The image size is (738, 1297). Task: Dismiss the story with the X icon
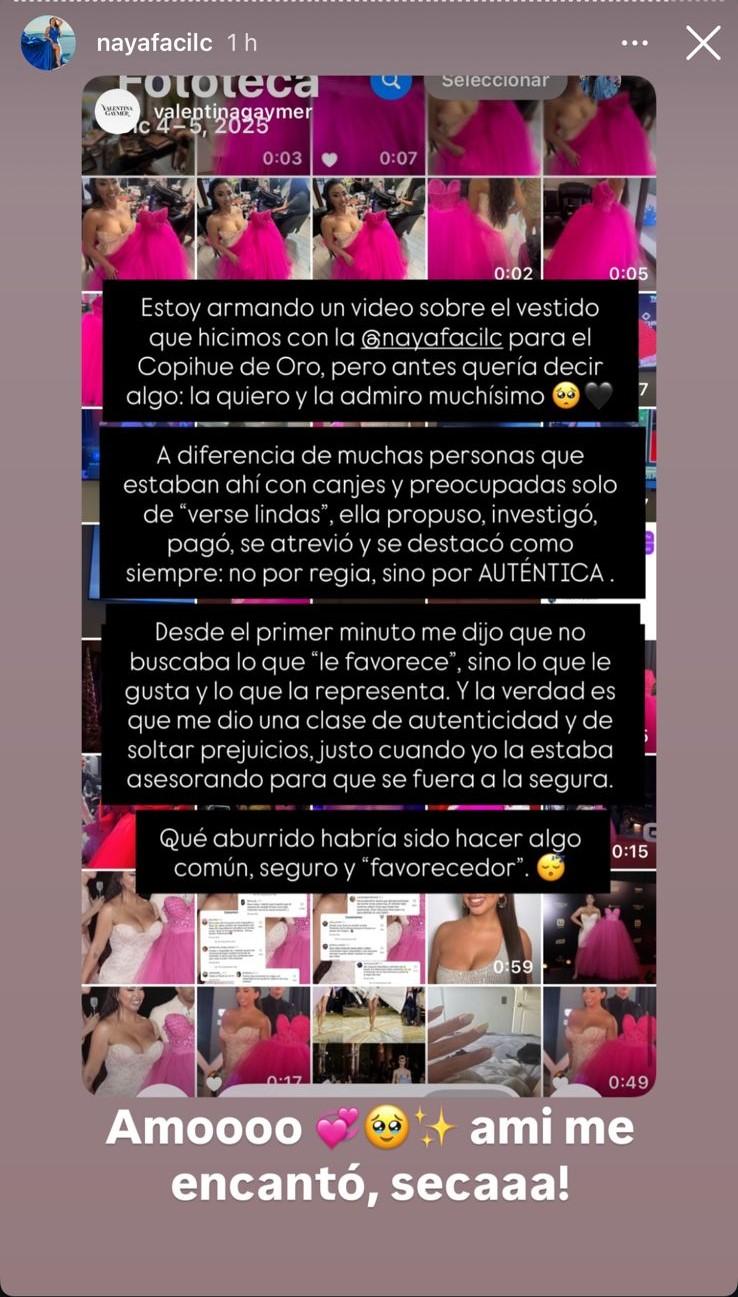[703, 43]
